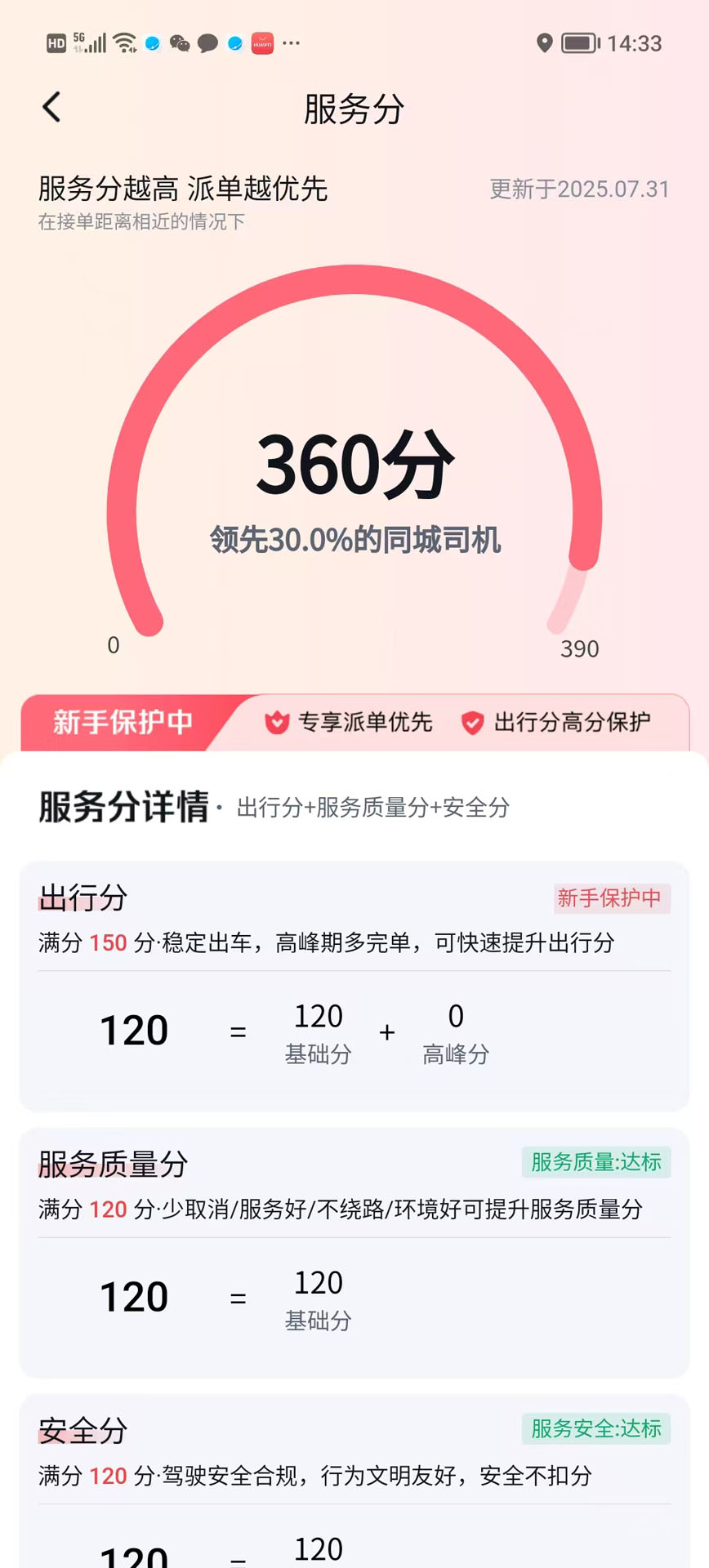
Task: Tap the 更新于2025.07.31 update text
Action: coord(580,189)
